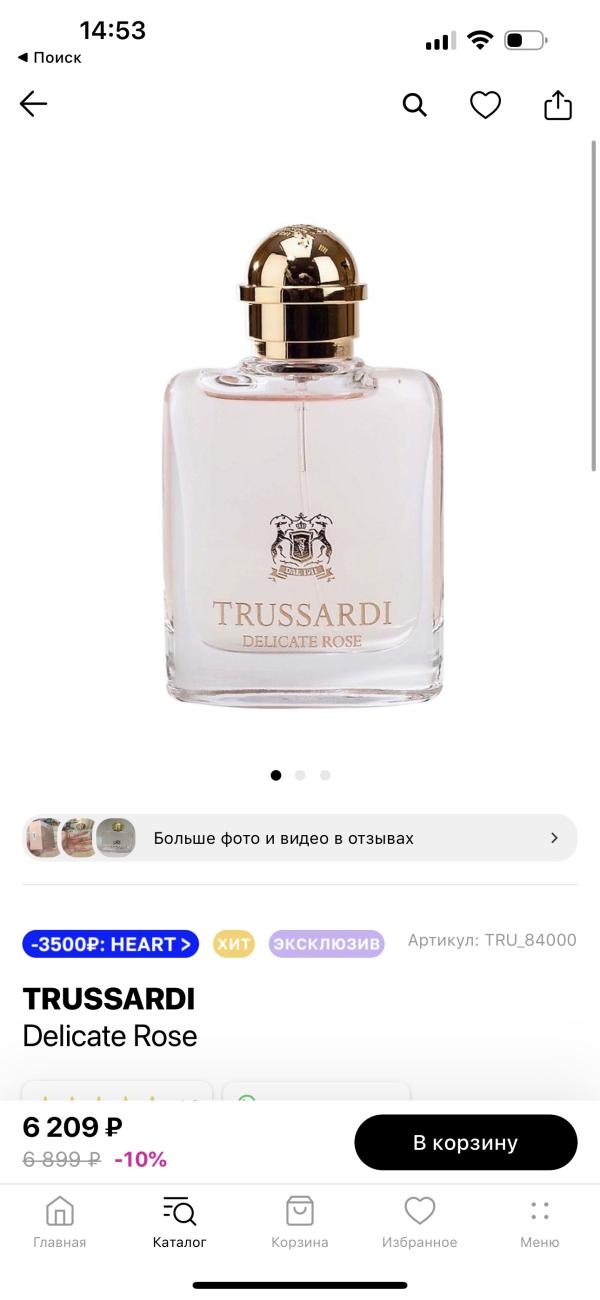Open the Каталог tab
The height and width of the screenshot is (1300, 600).
(180, 1222)
